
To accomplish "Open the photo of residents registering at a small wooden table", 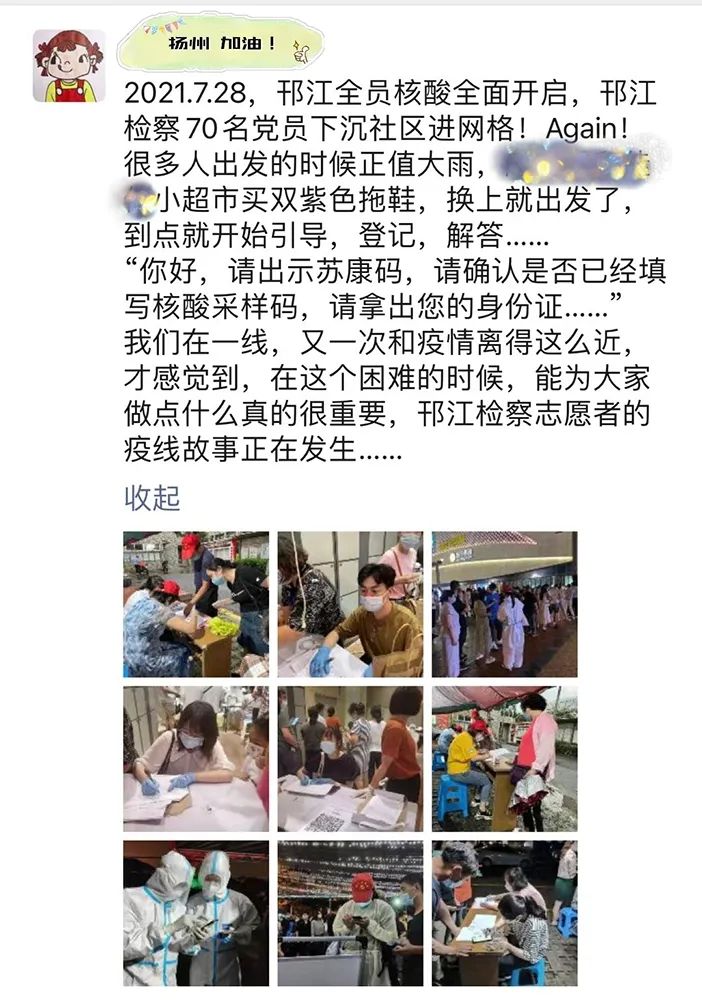I will 504,913.
